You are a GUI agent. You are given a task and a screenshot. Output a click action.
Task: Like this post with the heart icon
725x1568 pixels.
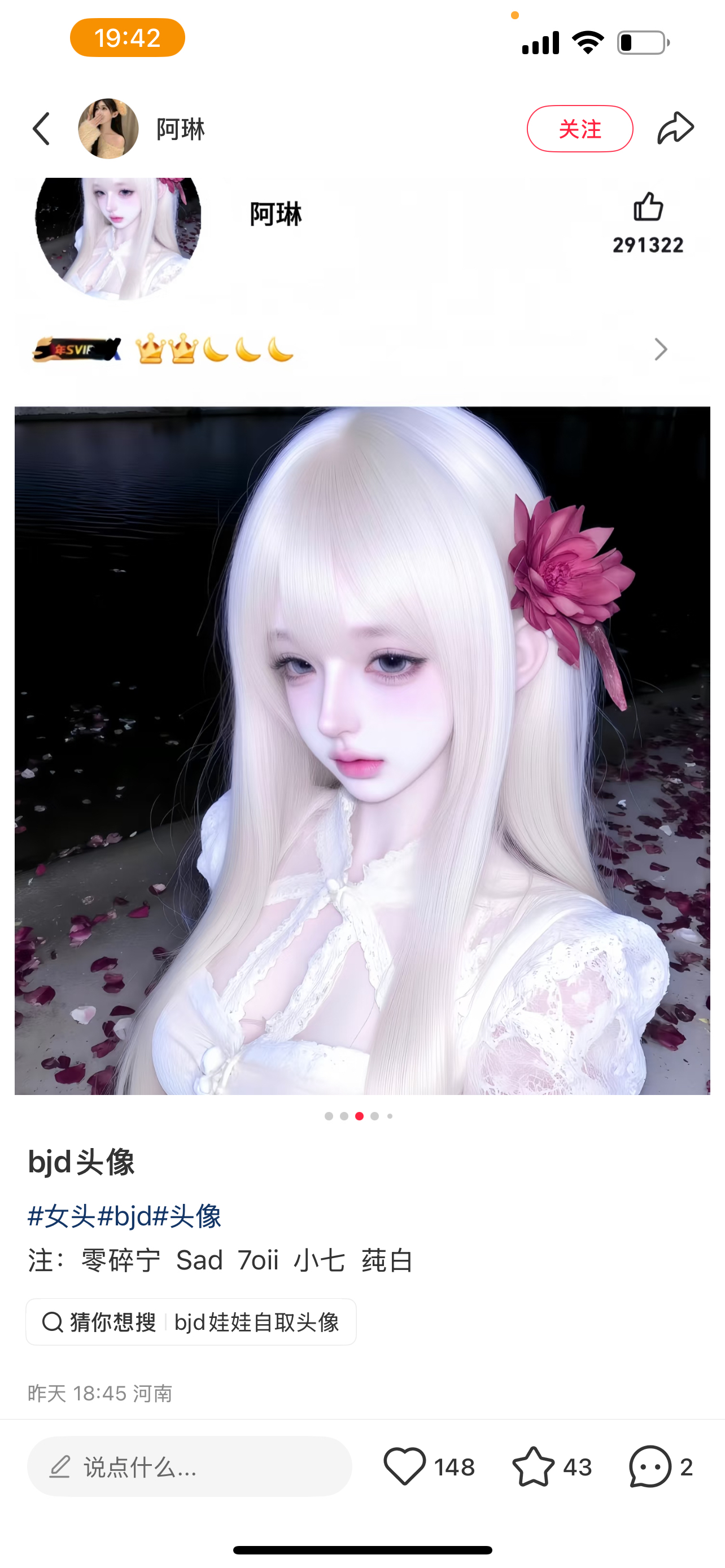(405, 1467)
